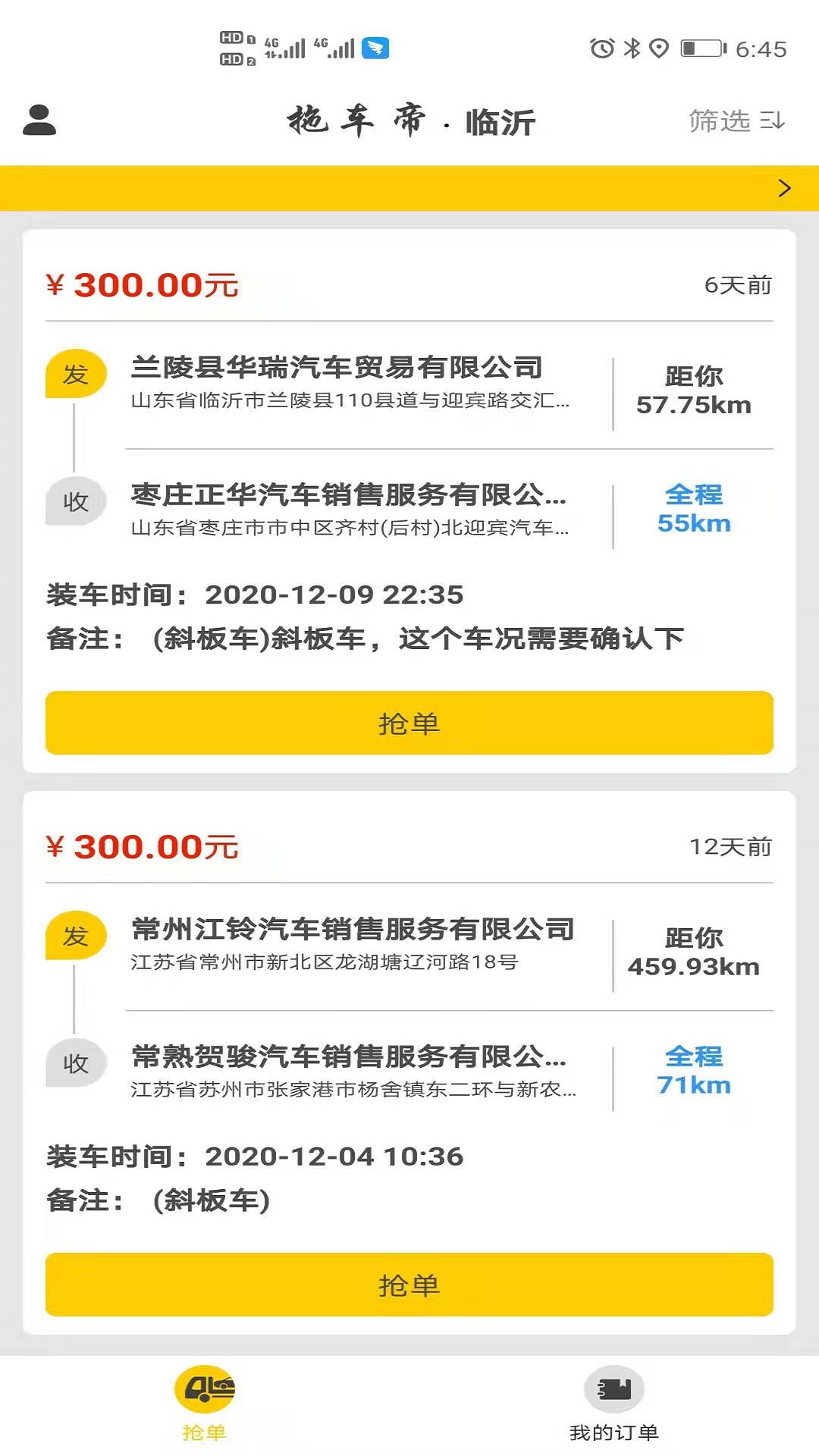Switch to the 我的订单 tab
Screen dimensions: 819x1456
[614, 1405]
